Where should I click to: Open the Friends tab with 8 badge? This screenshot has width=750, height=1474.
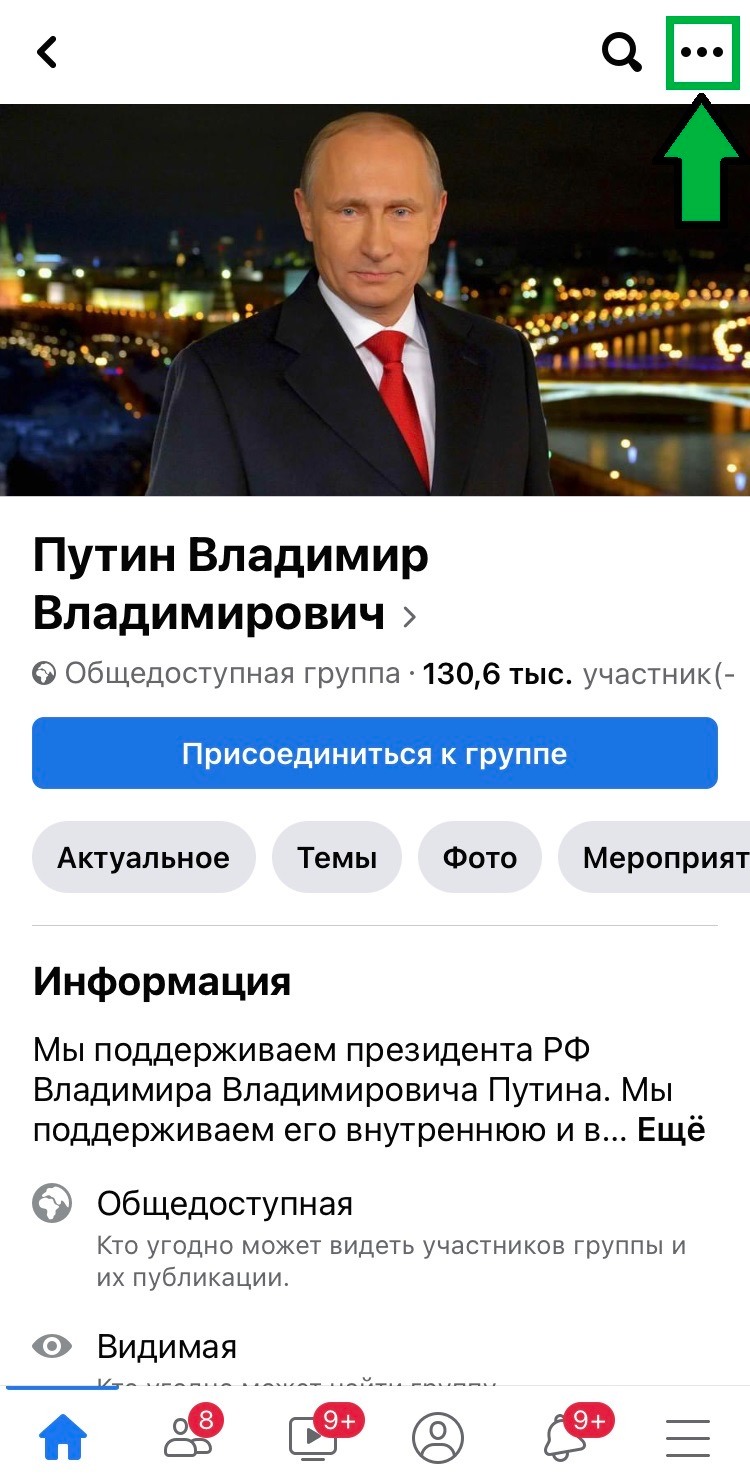click(x=190, y=1435)
